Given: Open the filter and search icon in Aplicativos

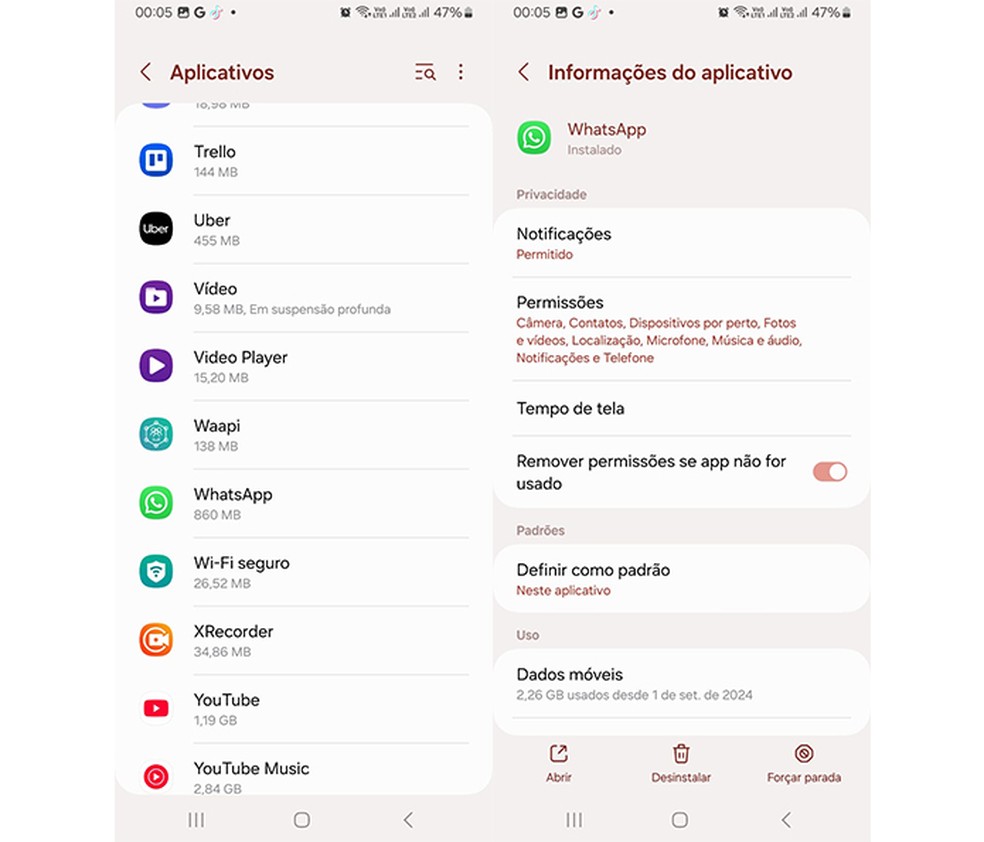Looking at the screenshot, I should point(425,72).
